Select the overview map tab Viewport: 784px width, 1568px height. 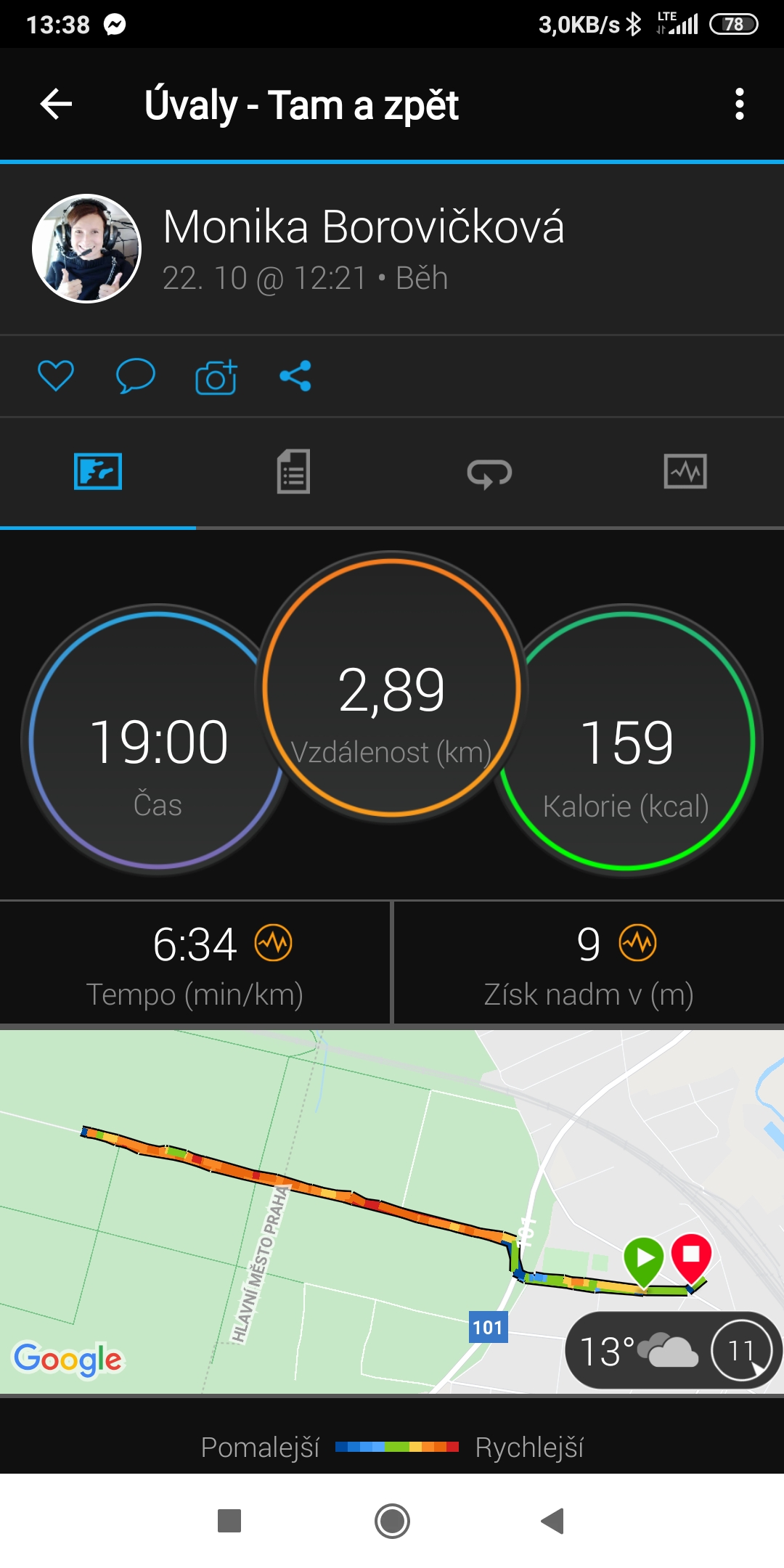(x=98, y=472)
